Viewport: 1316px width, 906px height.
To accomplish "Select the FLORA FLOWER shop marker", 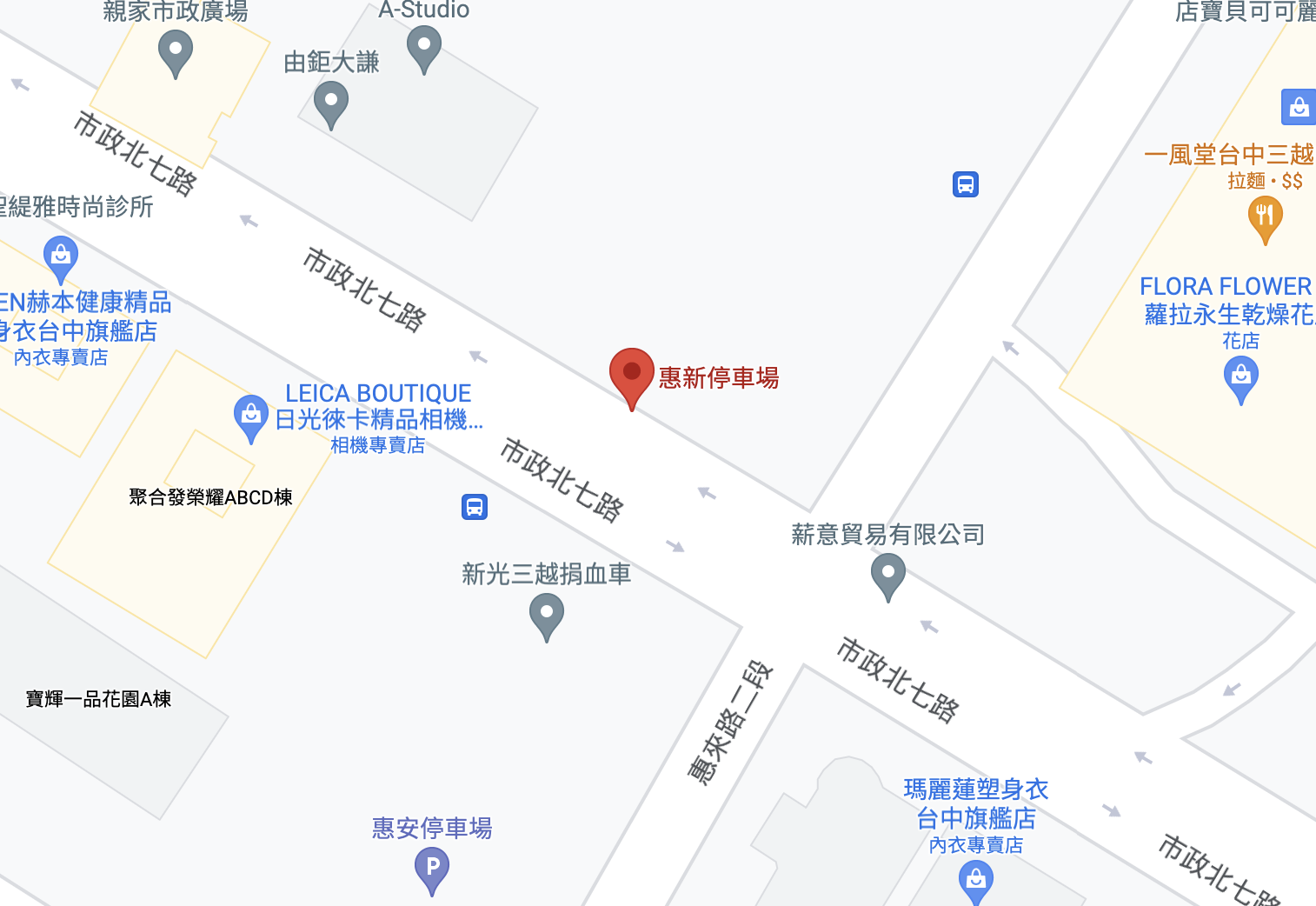I will point(1241,378).
